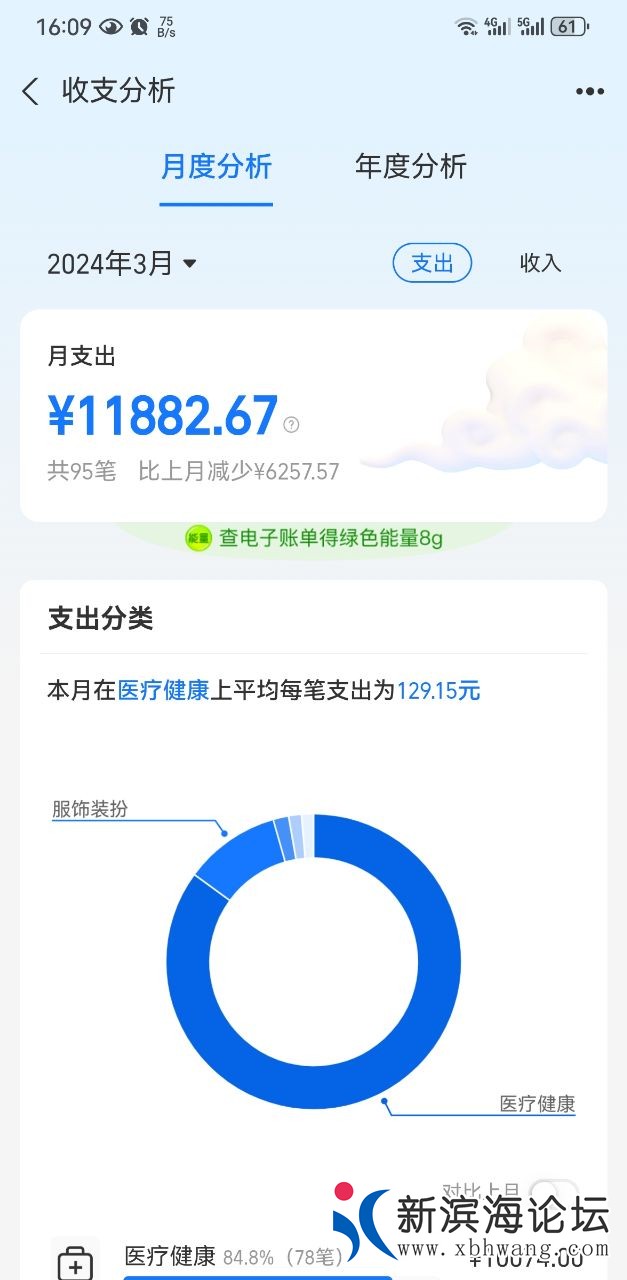Switch to 收入 view
The width and height of the screenshot is (627, 1280).
point(540,263)
